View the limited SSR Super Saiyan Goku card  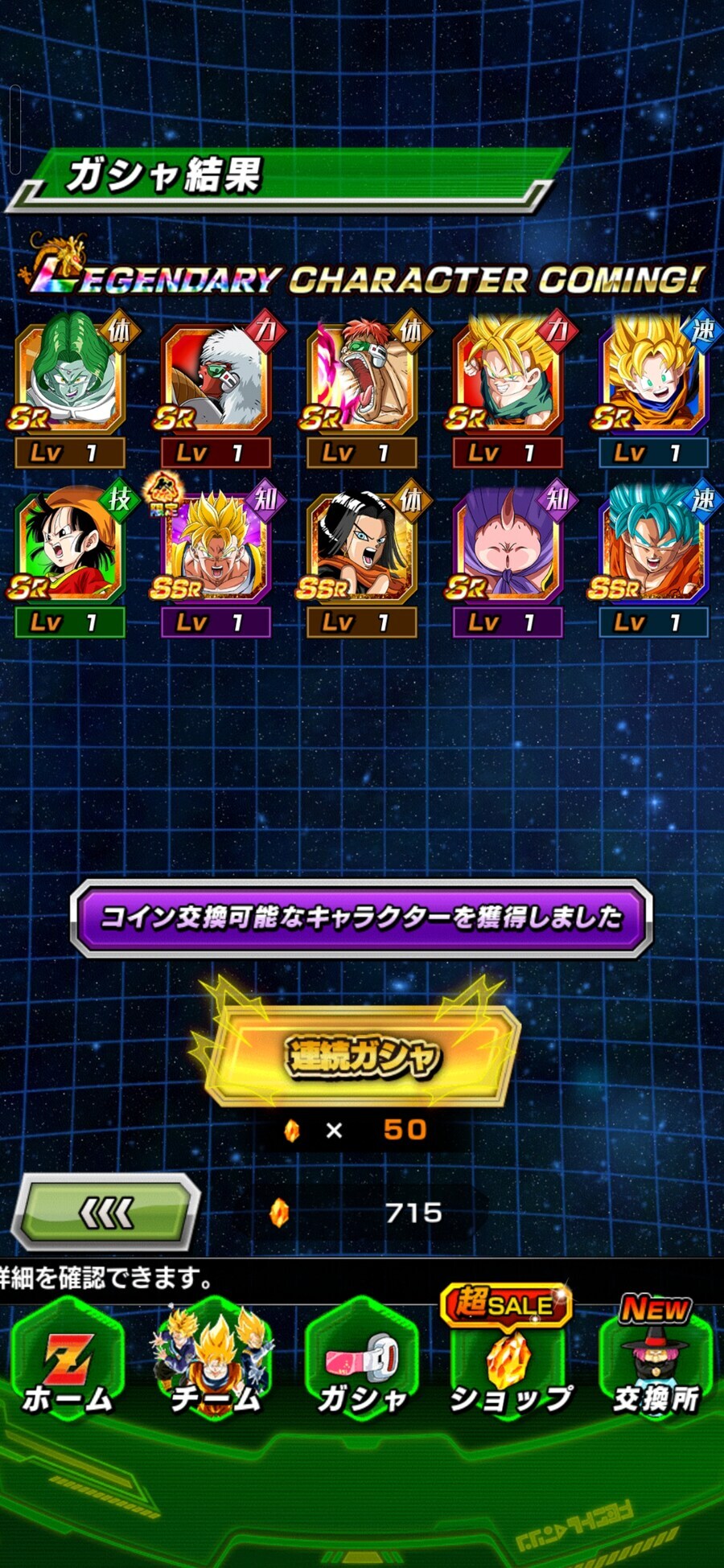click(x=215, y=548)
